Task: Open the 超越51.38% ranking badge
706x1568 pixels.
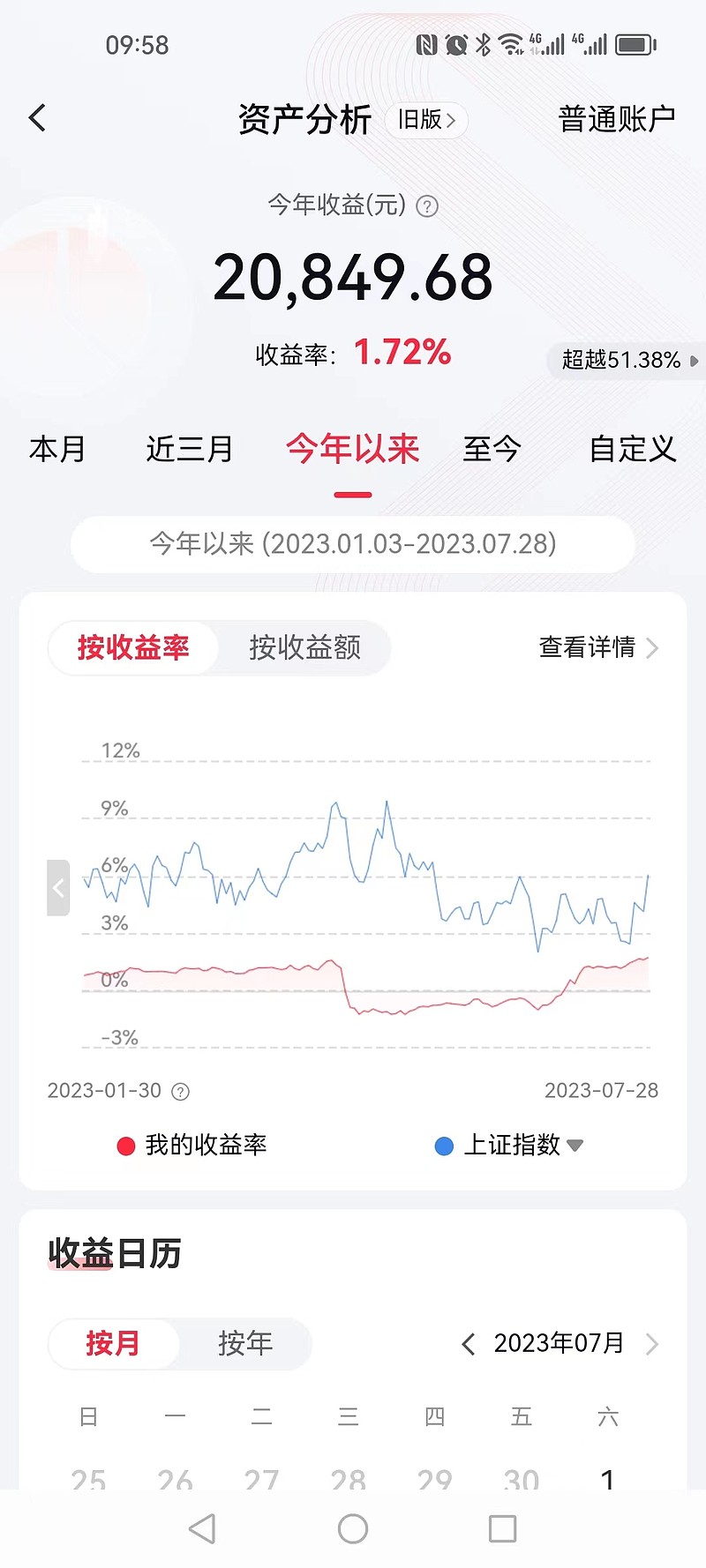Action: point(628,360)
